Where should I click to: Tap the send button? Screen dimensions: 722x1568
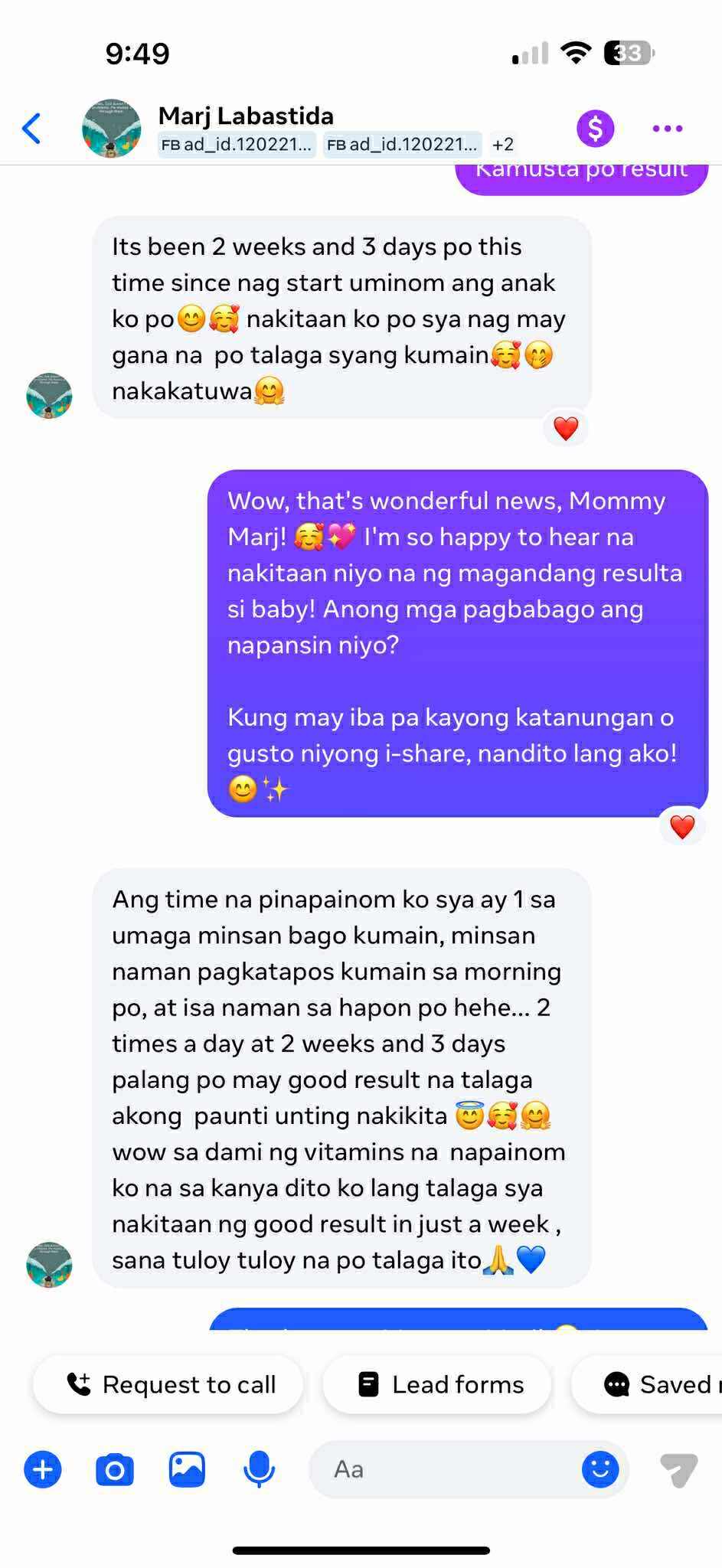point(678,1469)
